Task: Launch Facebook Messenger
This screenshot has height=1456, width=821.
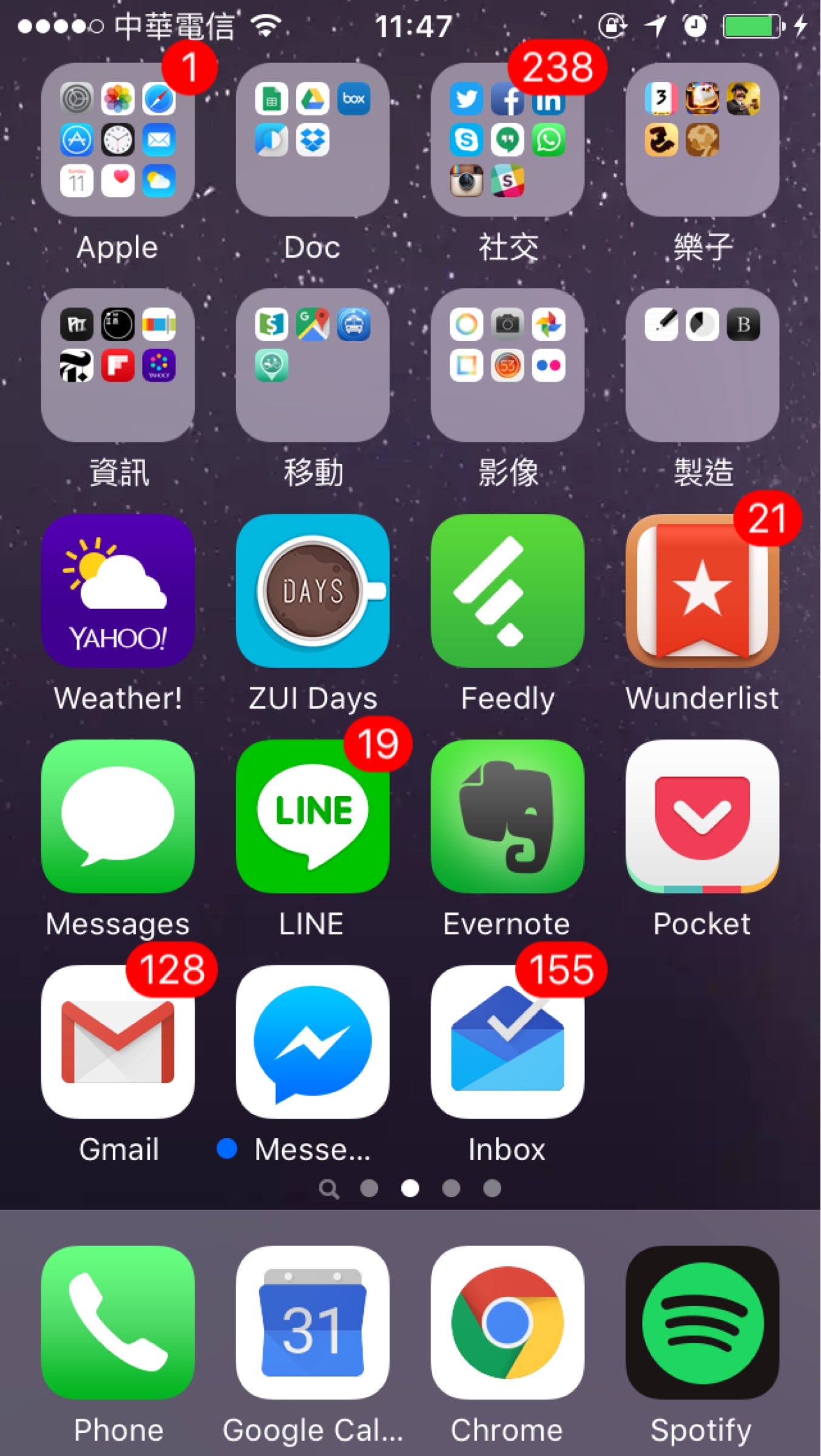Action: click(313, 1042)
